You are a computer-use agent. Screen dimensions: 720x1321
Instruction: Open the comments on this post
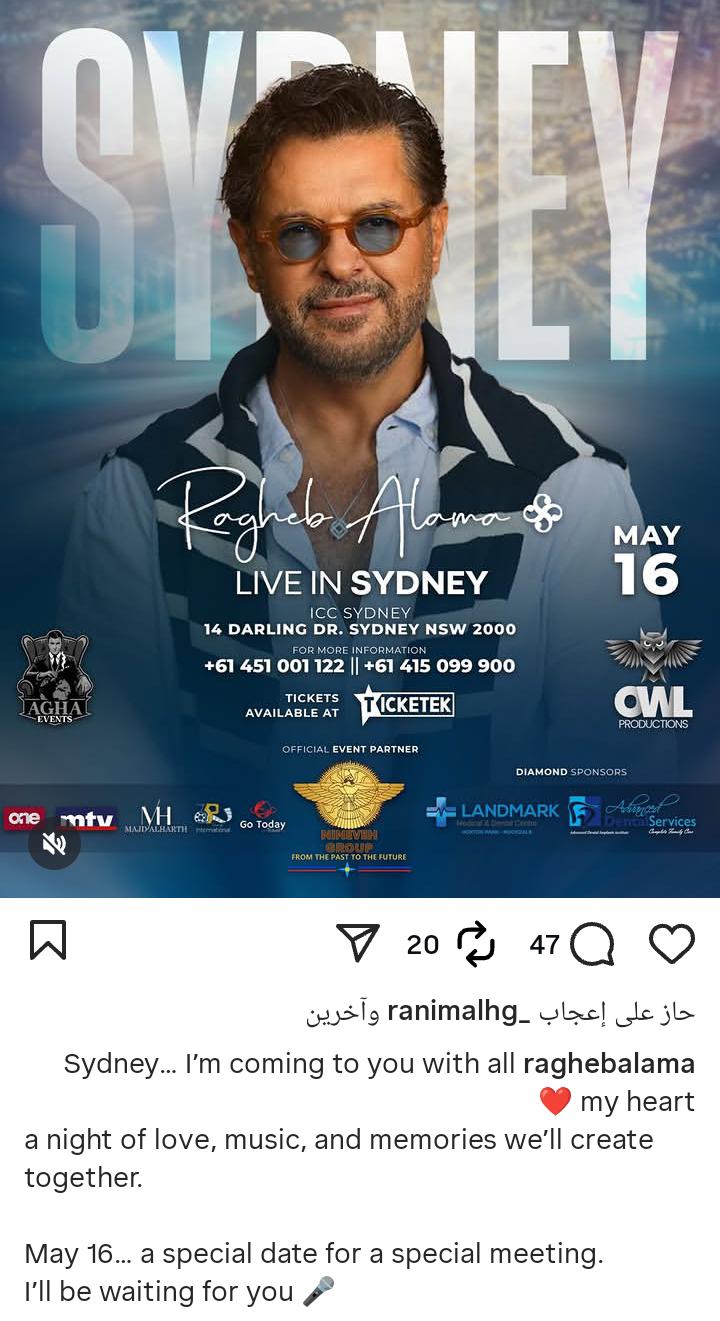(x=593, y=944)
